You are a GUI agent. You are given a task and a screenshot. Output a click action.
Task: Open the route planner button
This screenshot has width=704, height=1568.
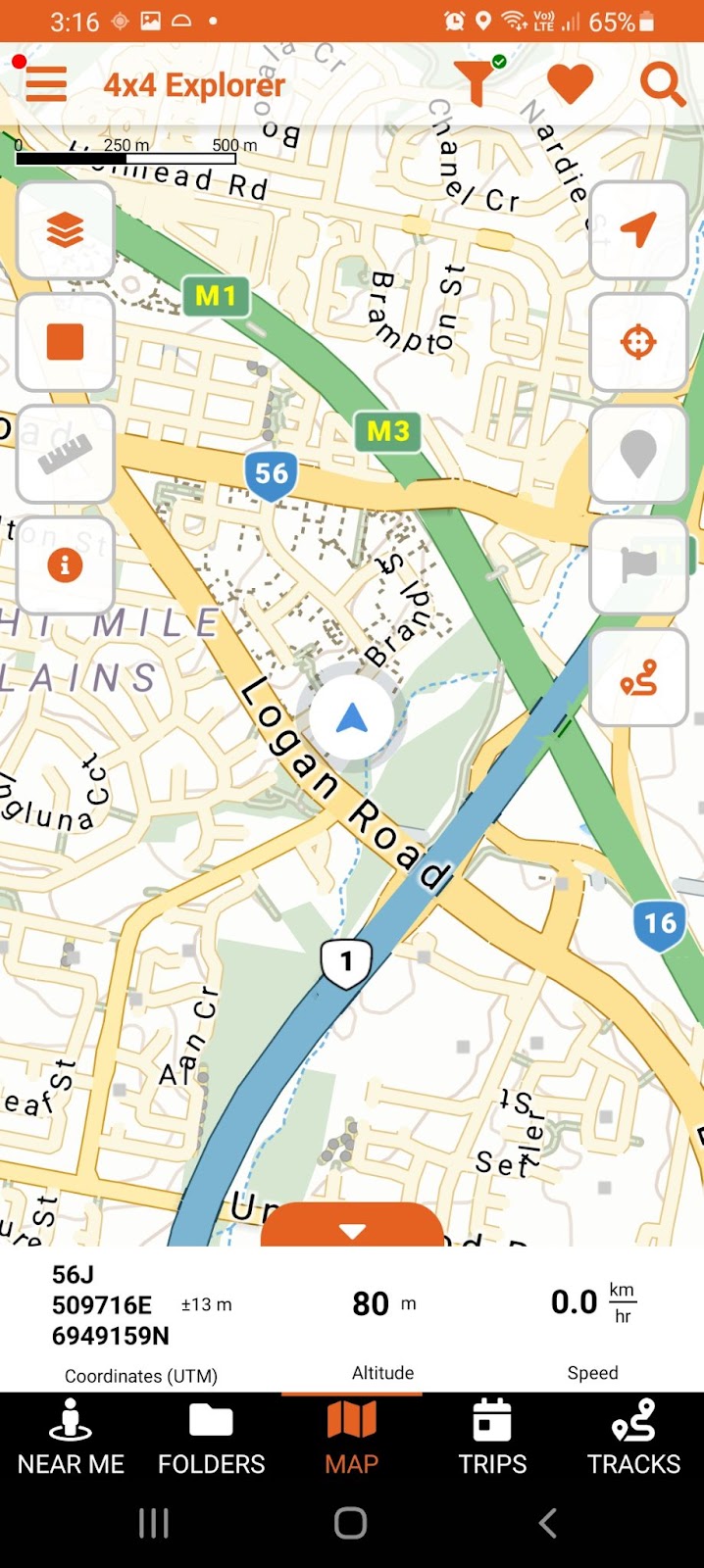click(638, 677)
